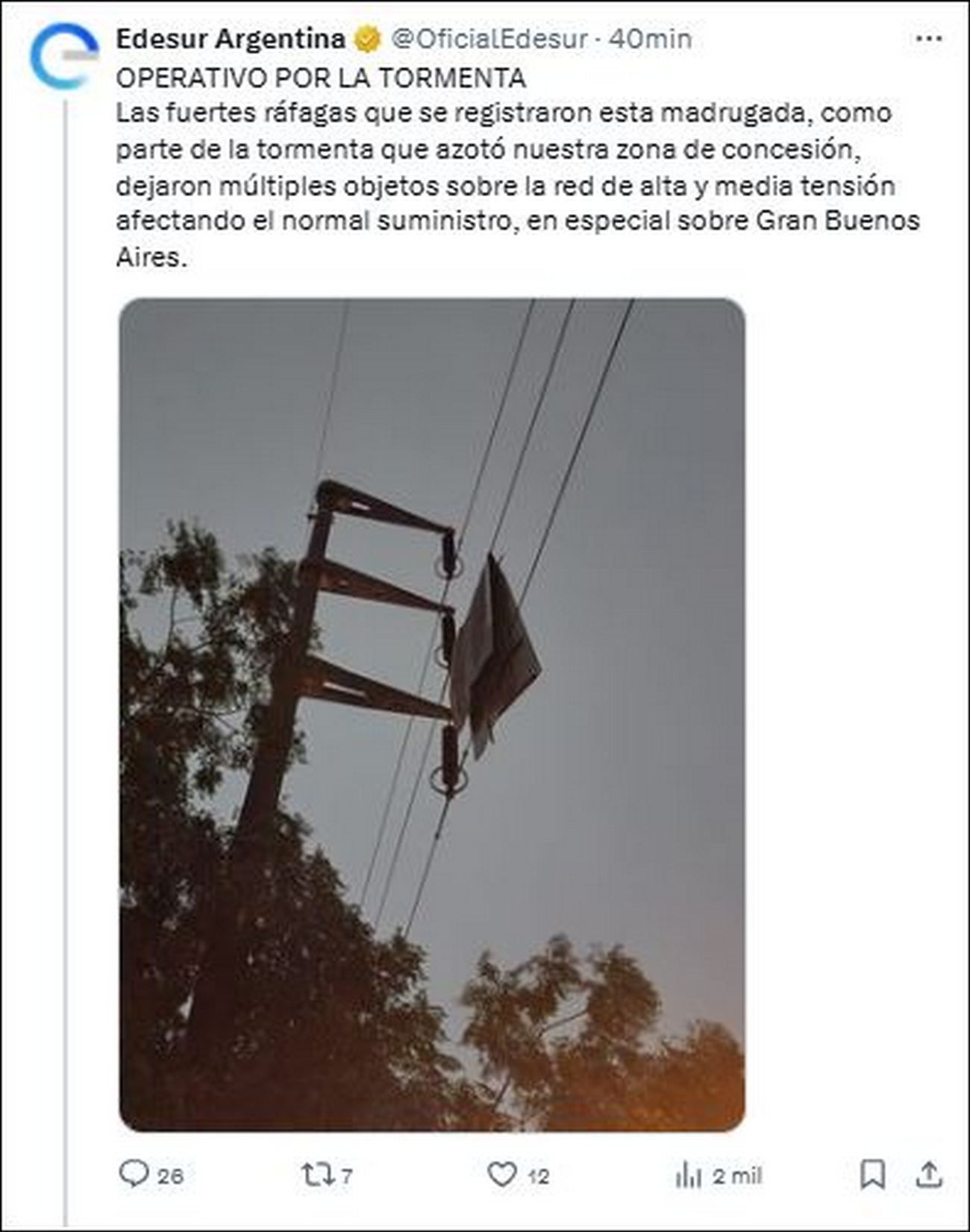Open Edesur Argentina's profile picture

click(63, 56)
